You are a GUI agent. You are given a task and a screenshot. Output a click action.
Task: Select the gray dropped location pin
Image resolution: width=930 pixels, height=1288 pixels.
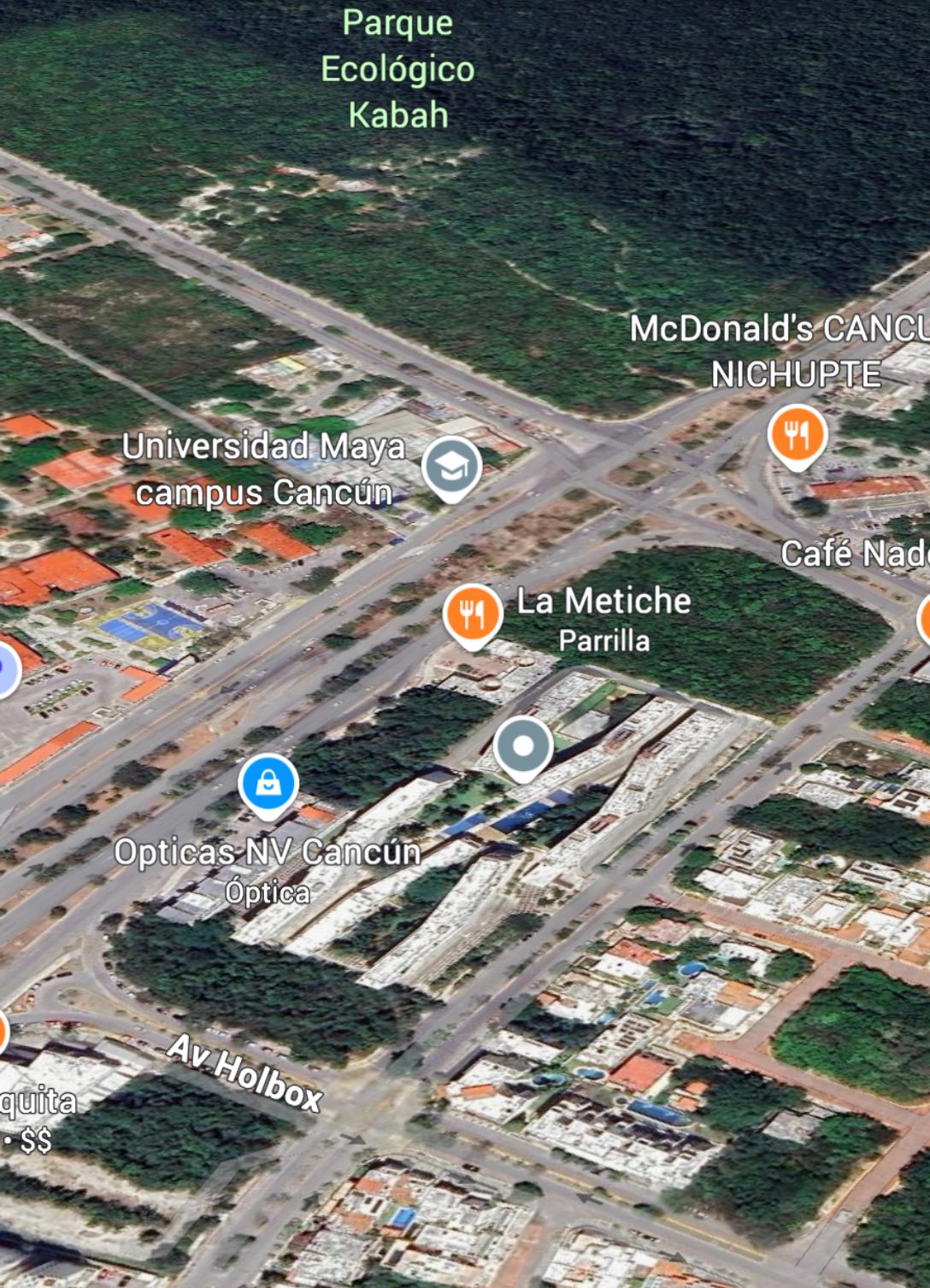[x=523, y=746]
